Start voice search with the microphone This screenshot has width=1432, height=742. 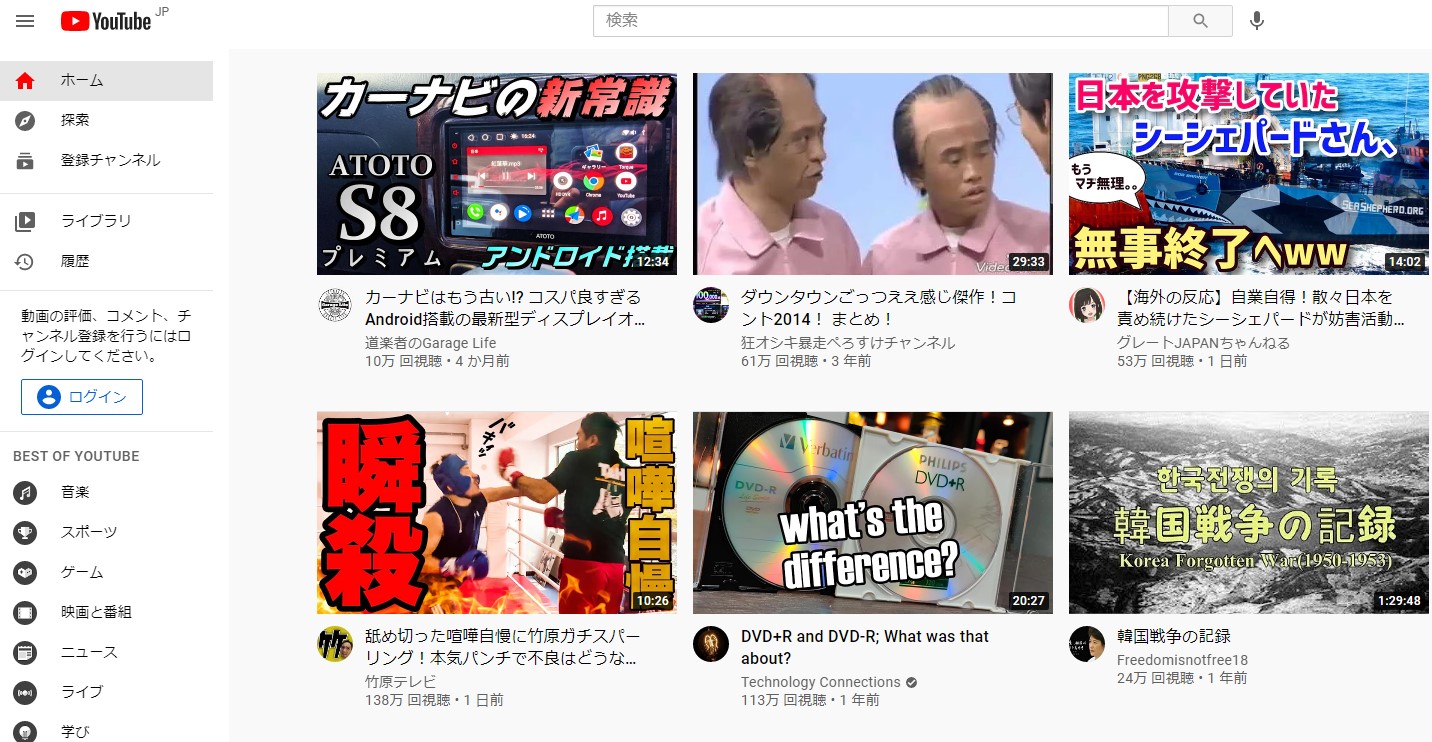coord(1257,21)
